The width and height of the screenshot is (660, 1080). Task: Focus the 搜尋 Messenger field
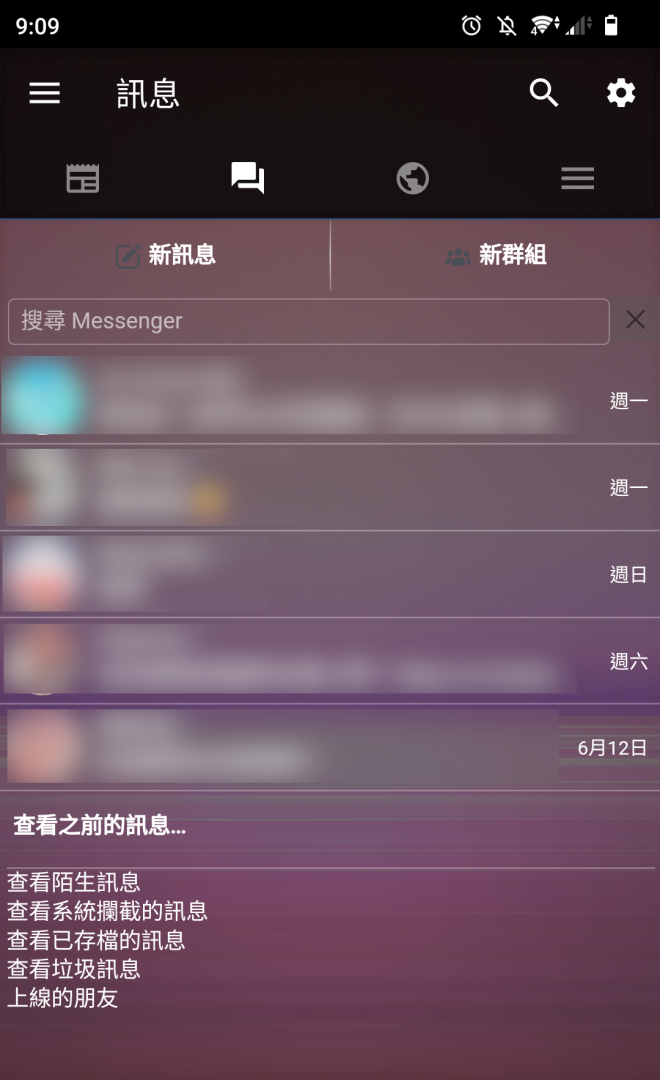[x=308, y=321]
